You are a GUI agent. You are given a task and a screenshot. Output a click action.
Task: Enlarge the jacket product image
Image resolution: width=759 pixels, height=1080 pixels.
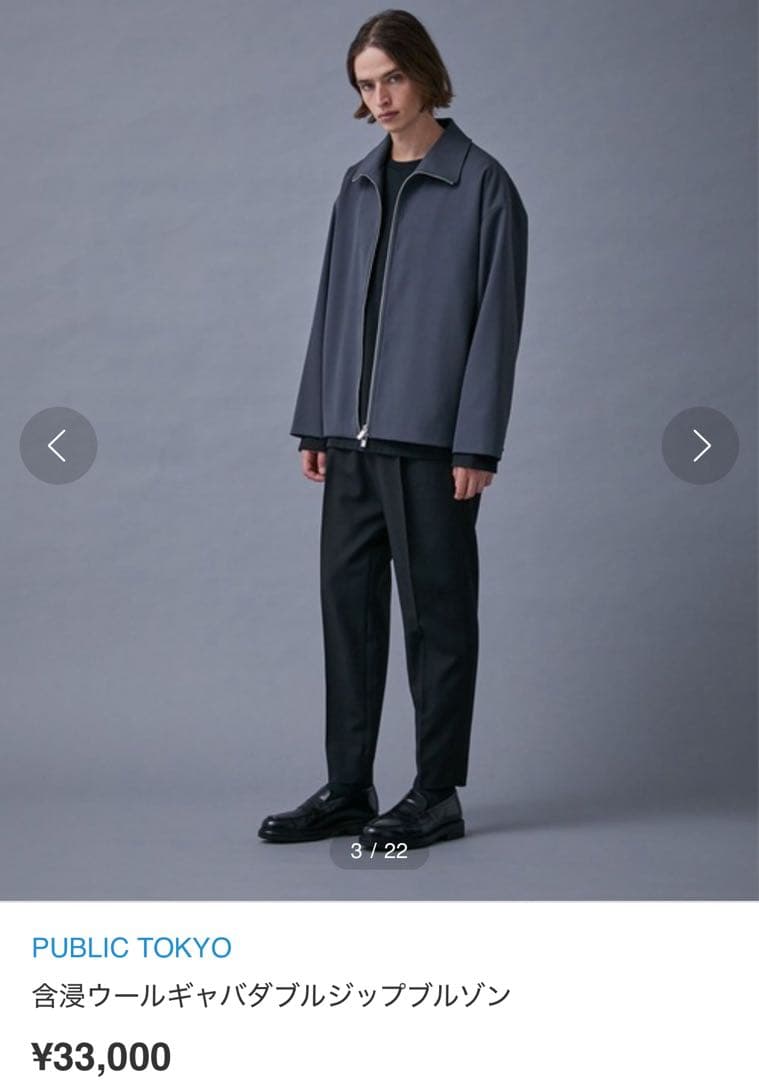click(400, 300)
